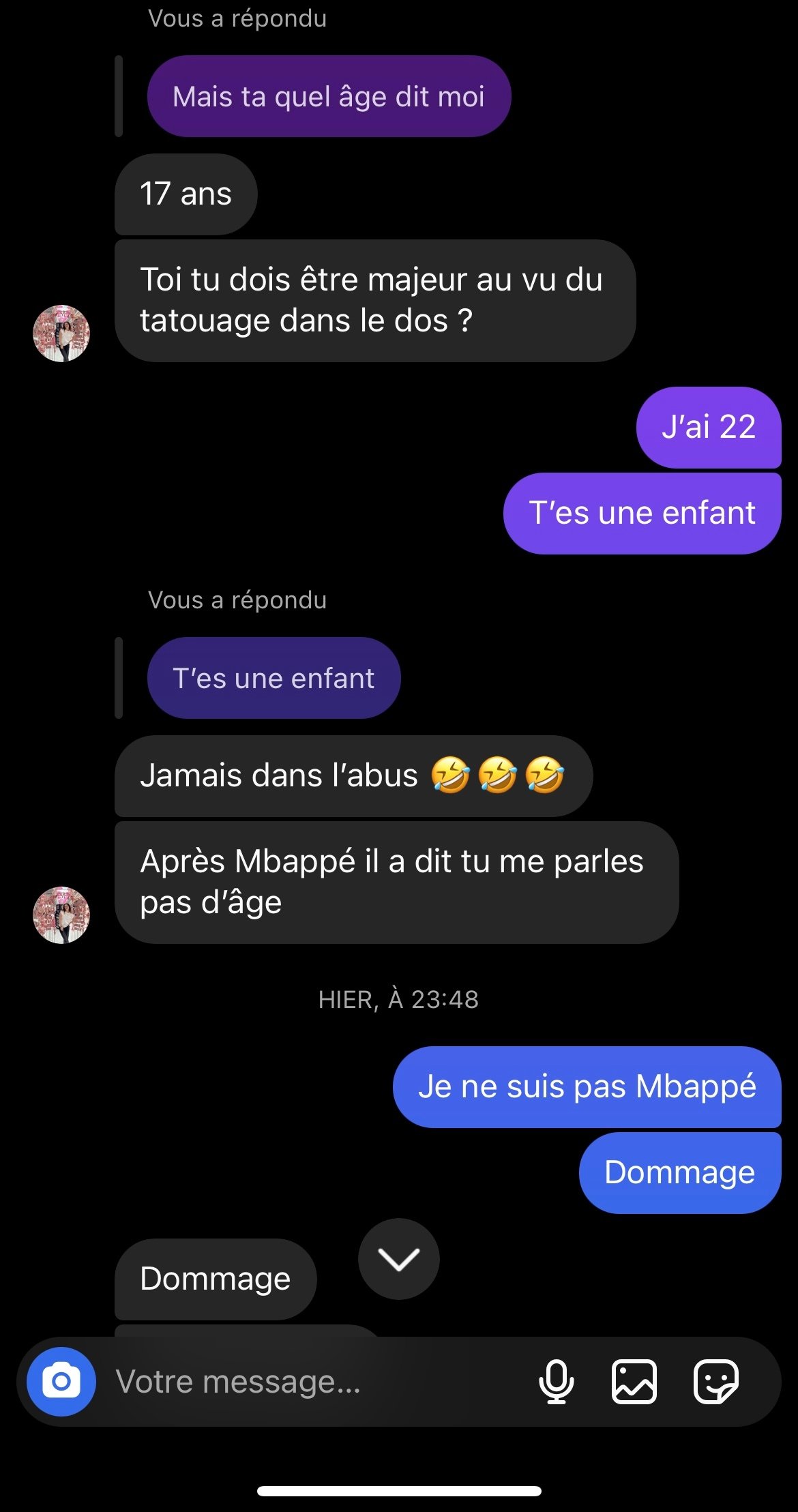Tap the quoted reply "Mais ta quel âge dit moi"
Screen dimensions: 798x1512
(x=329, y=96)
